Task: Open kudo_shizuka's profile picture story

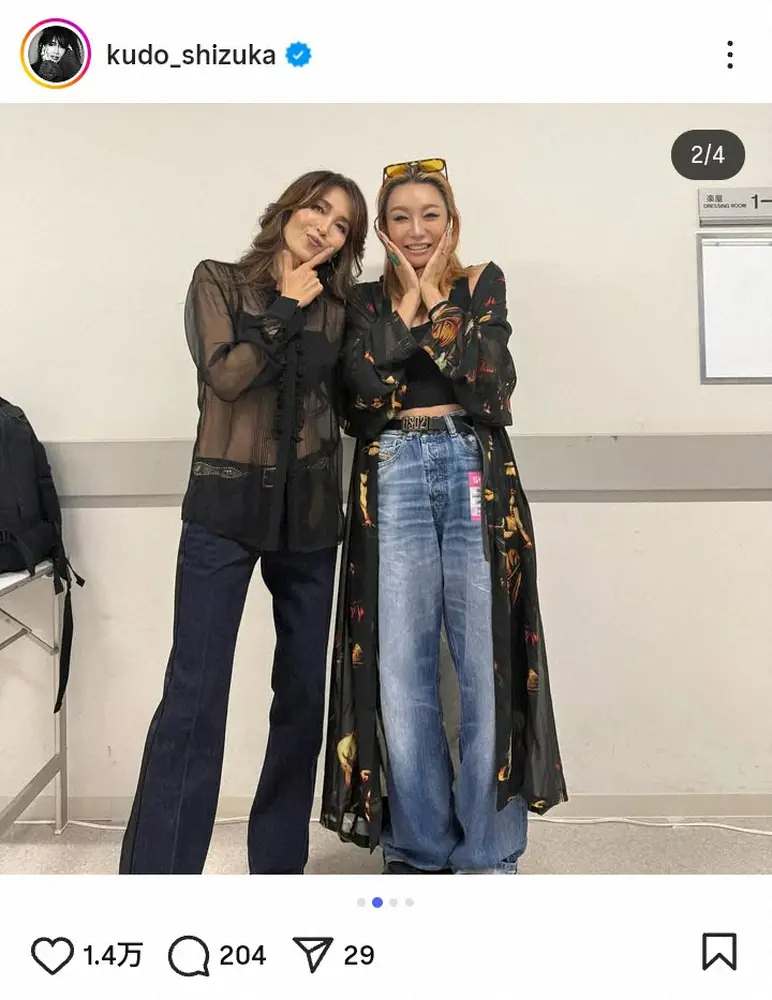Action: tap(55, 54)
